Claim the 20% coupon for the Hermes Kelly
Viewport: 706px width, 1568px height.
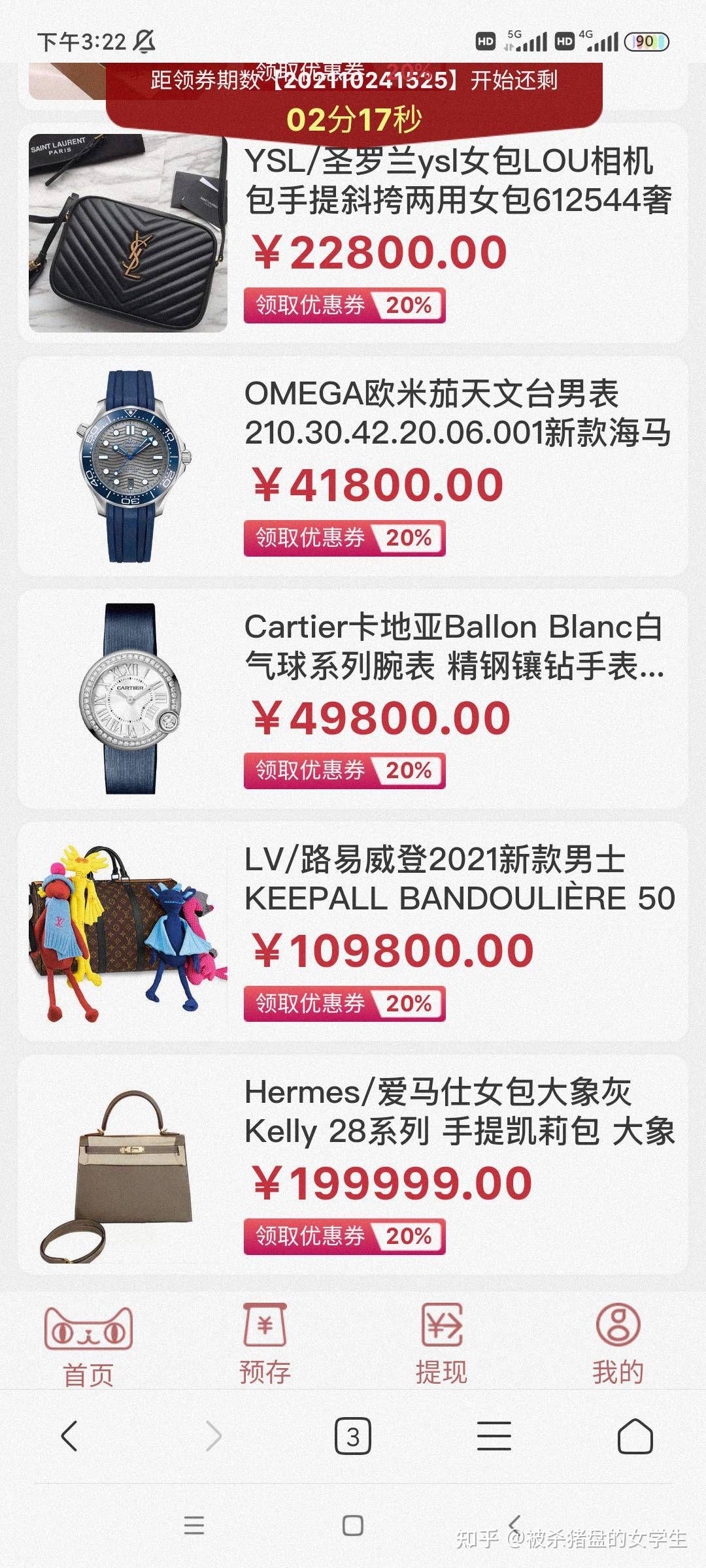[x=345, y=1235]
